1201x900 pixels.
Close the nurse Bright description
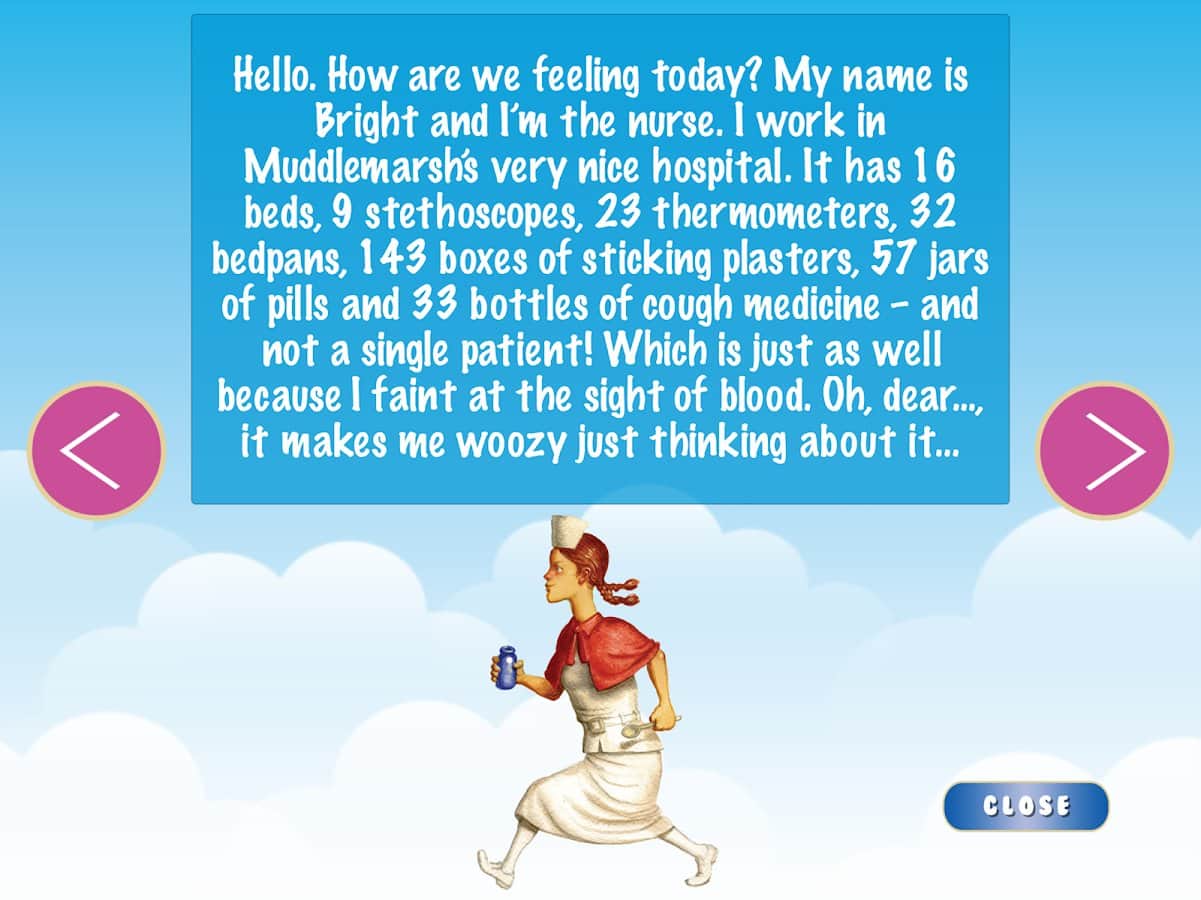point(1026,806)
